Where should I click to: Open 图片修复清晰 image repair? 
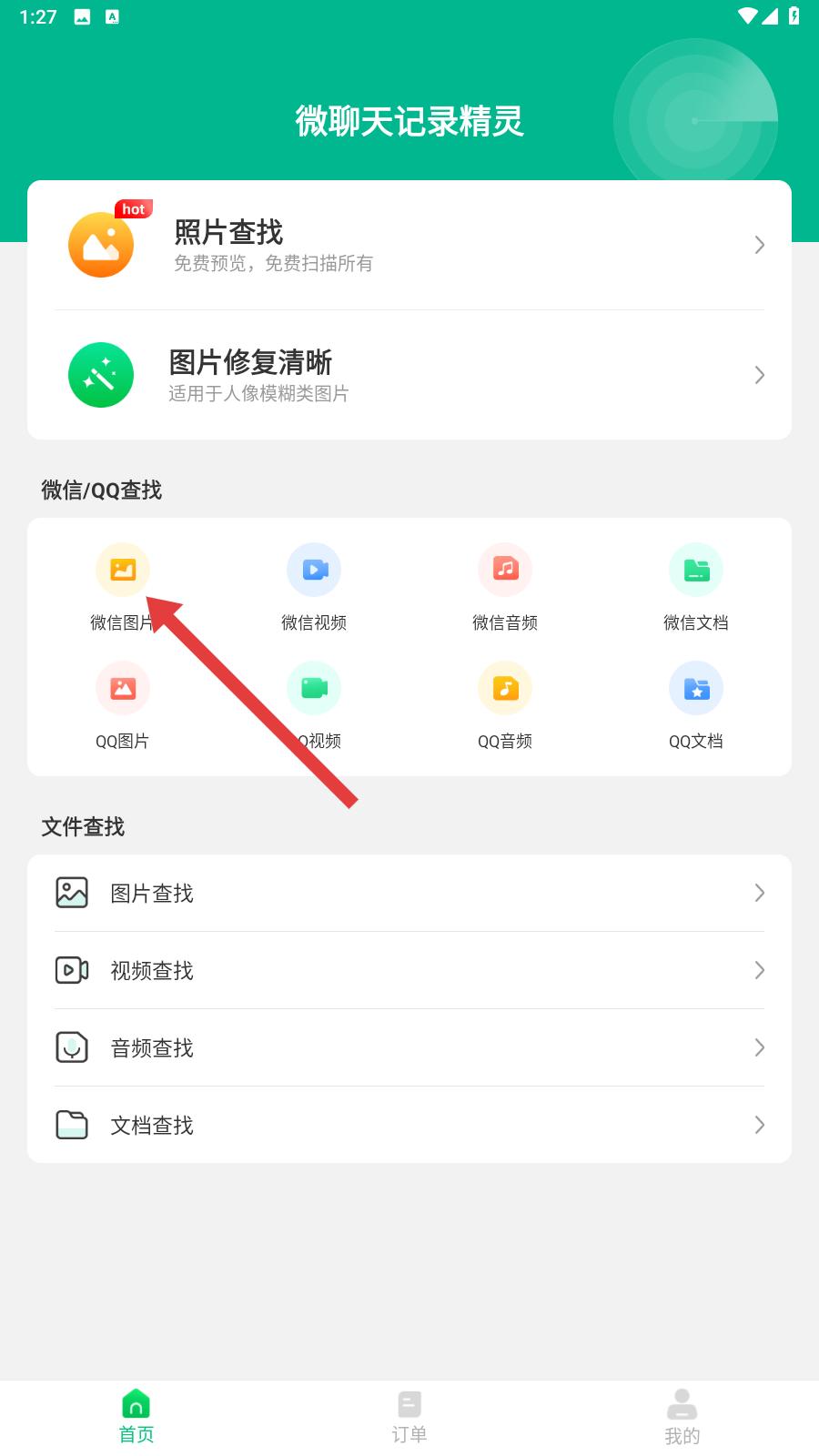pos(409,375)
